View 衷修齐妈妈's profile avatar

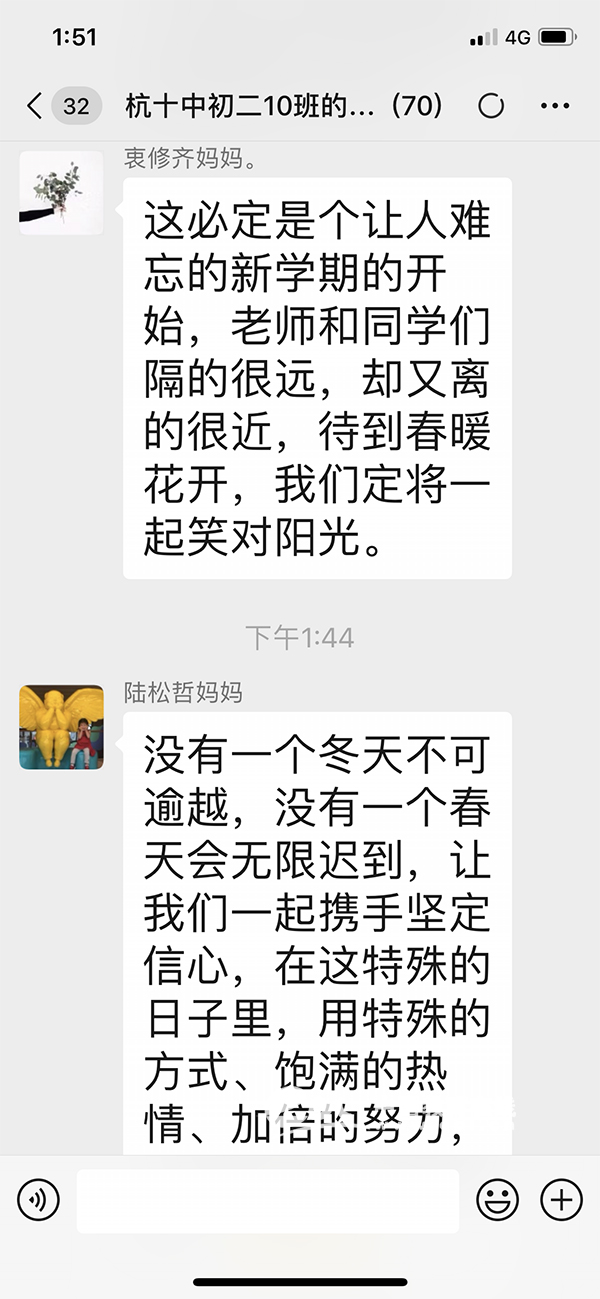tap(61, 192)
